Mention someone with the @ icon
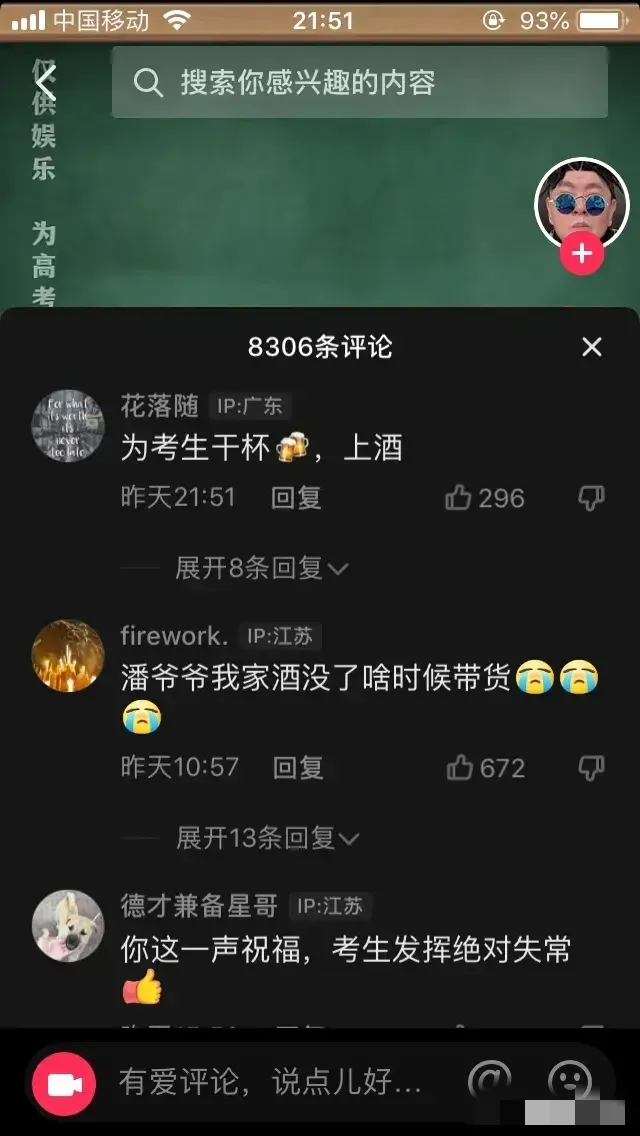The image size is (640, 1136). pyautogui.click(x=490, y=1082)
